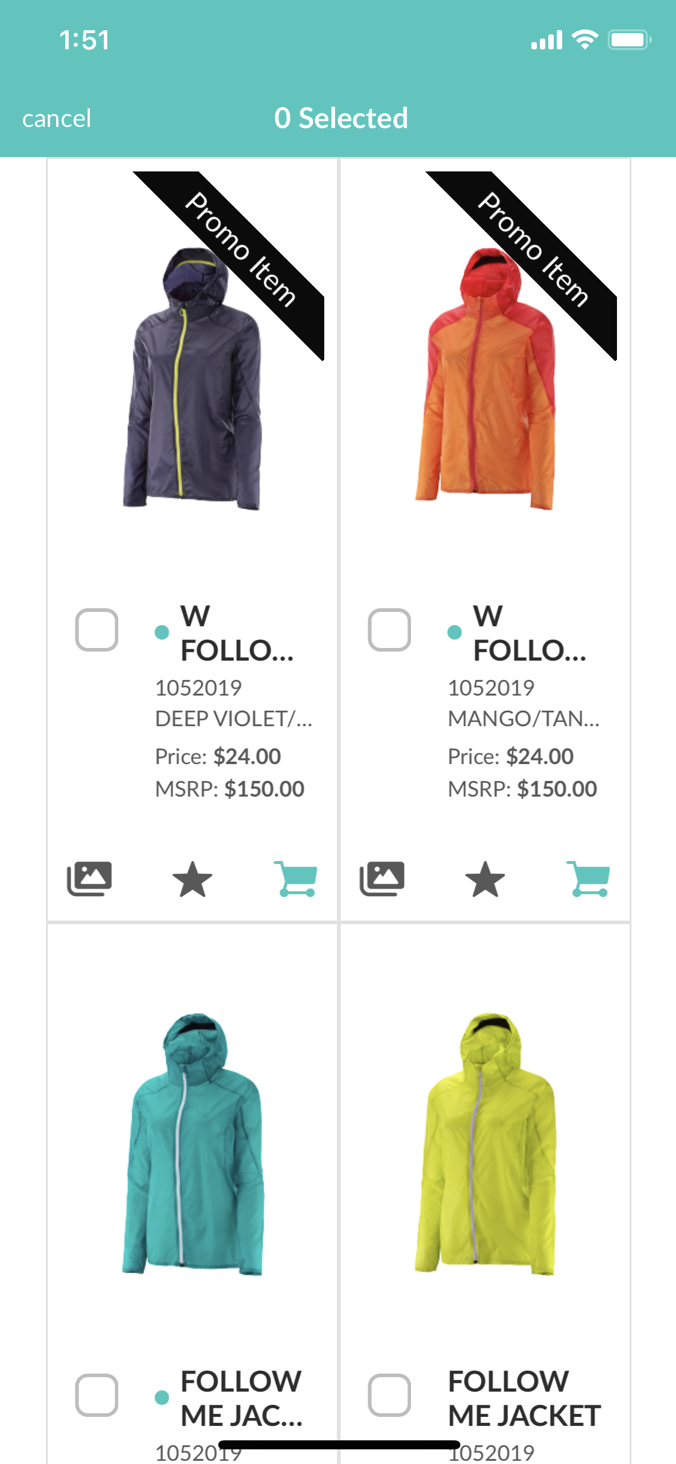The width and height of the screenshot is (676, 1464).
Task: Select the Deep Violet jacket checkbox
Action: click(97, 630)
